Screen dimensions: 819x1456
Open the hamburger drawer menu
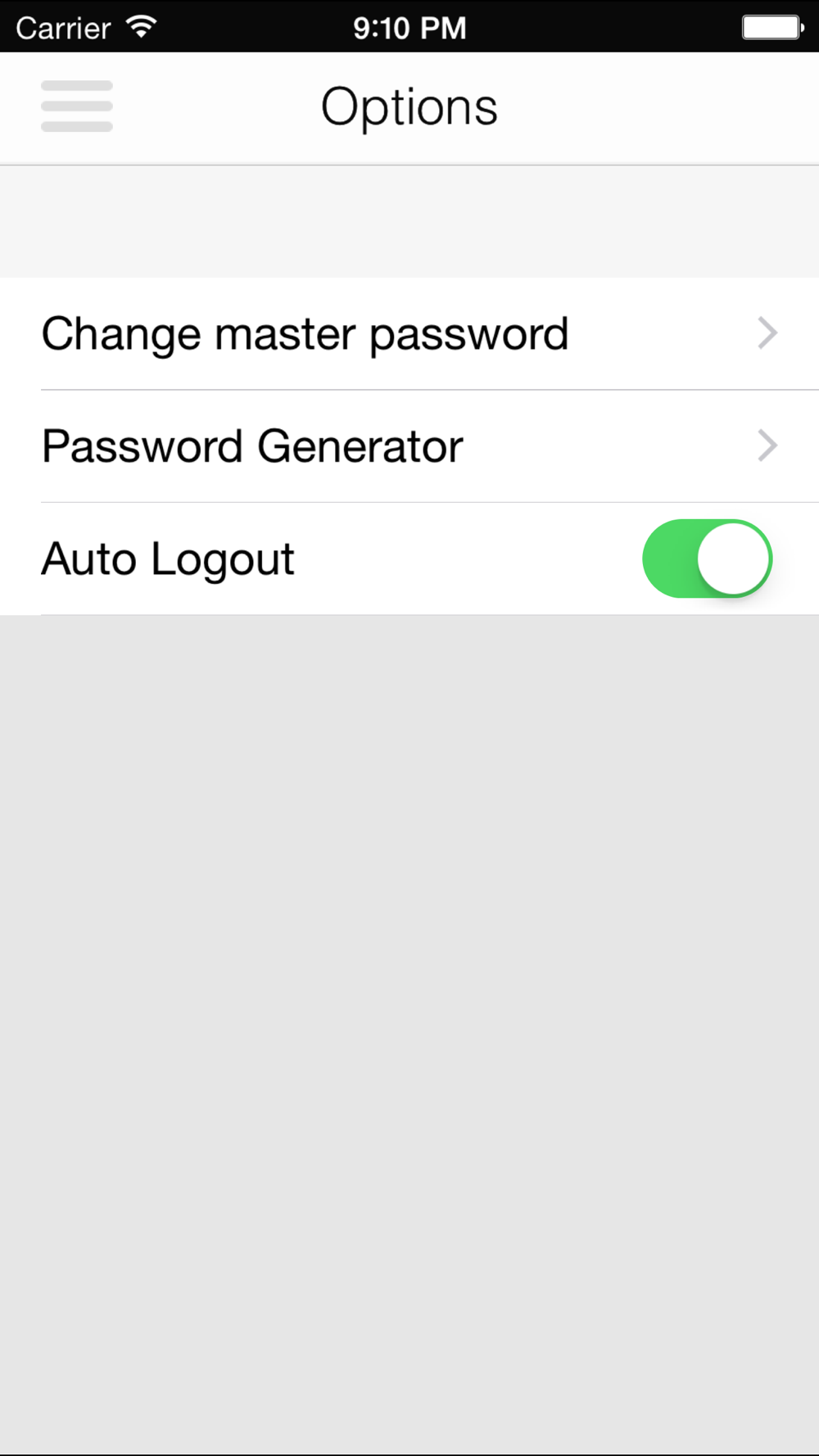point(77,106)
